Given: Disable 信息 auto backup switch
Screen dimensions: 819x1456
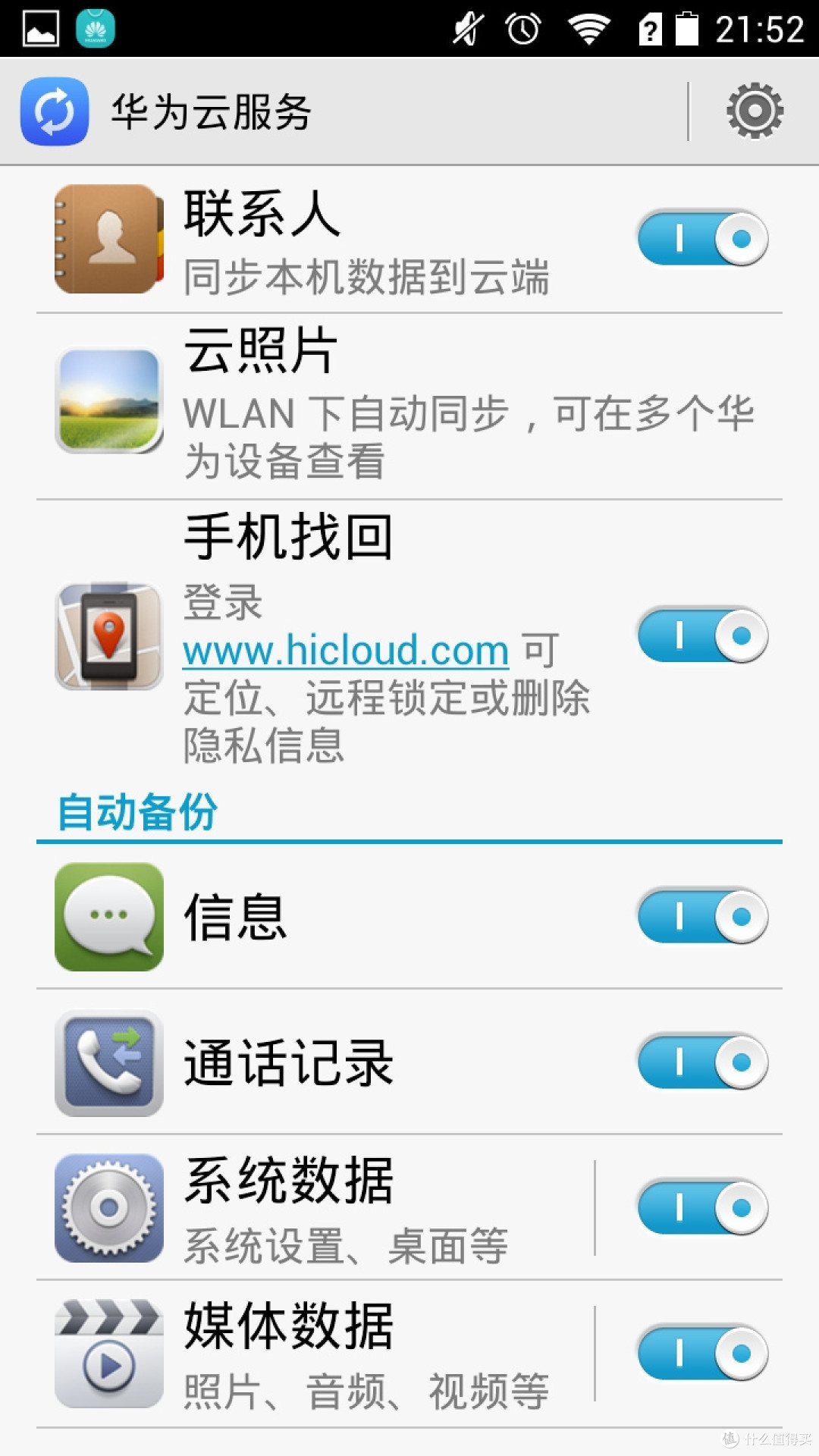Looking at the screenshot, I should pos(703,916).
